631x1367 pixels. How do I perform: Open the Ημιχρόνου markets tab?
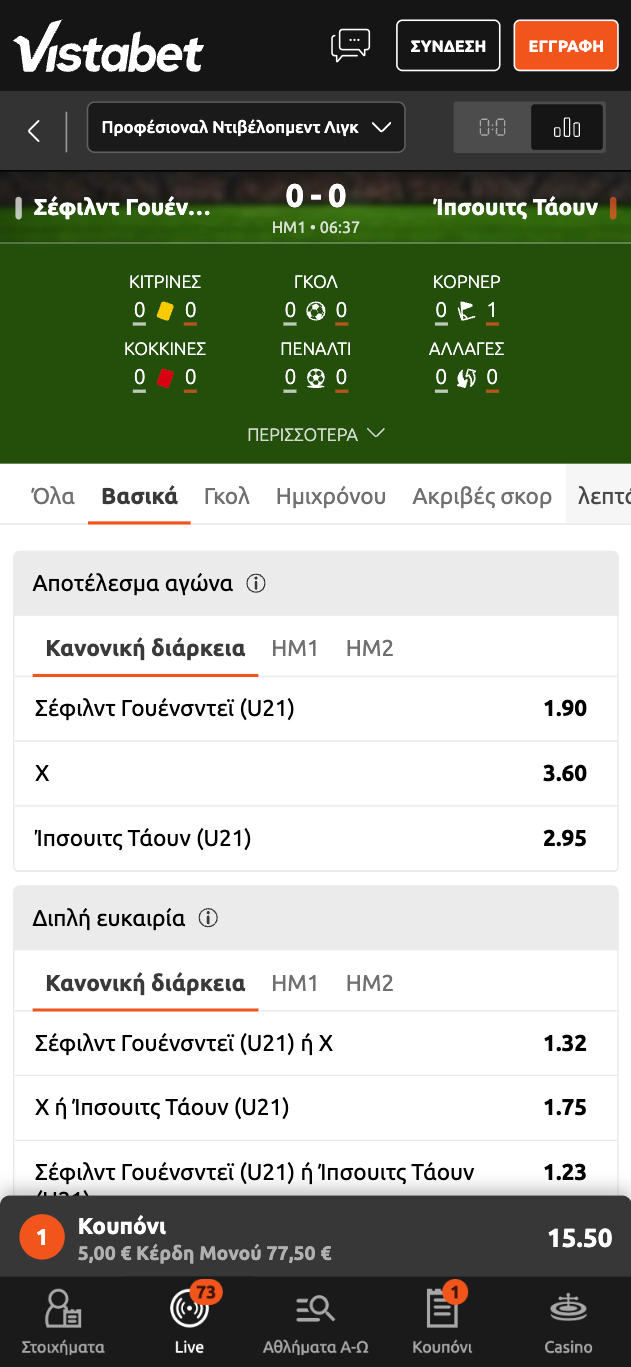click(331, 496)
